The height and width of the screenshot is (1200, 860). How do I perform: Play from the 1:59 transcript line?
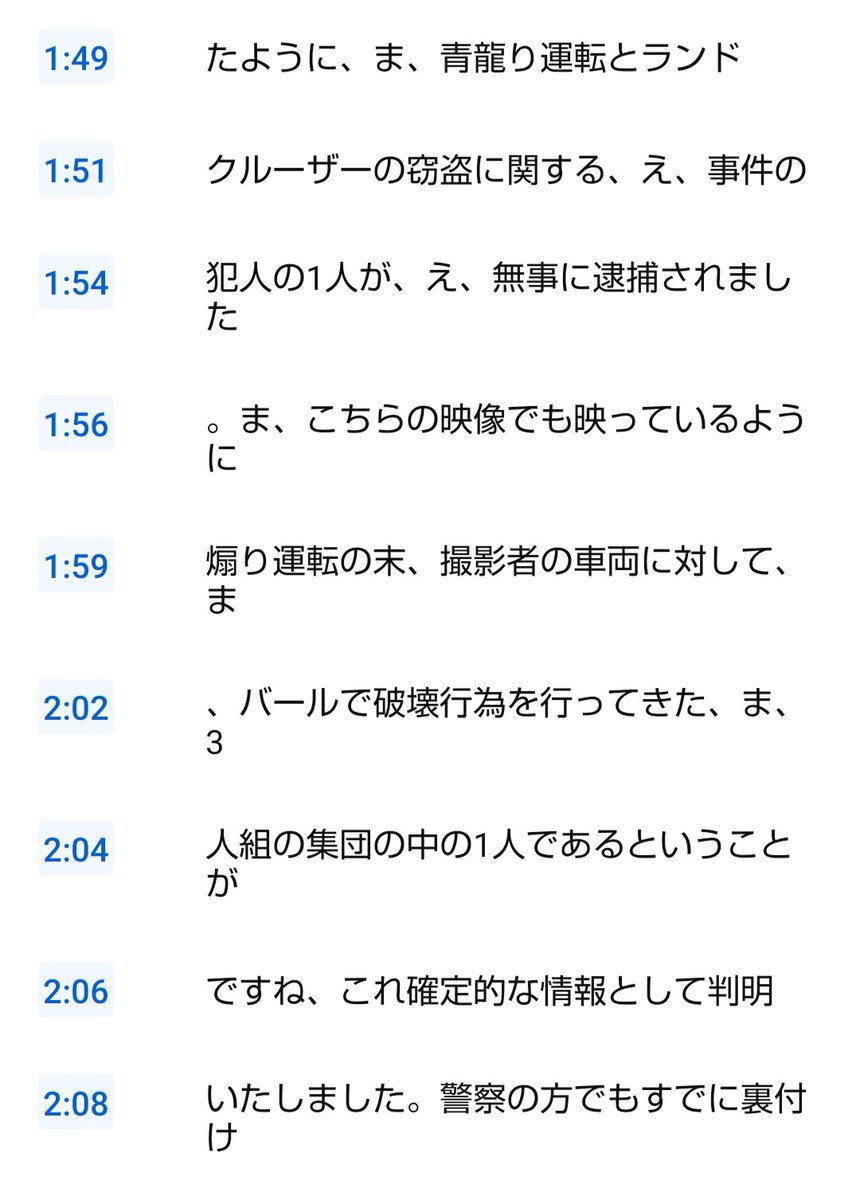pyautogui.click(x=76, y=566)
